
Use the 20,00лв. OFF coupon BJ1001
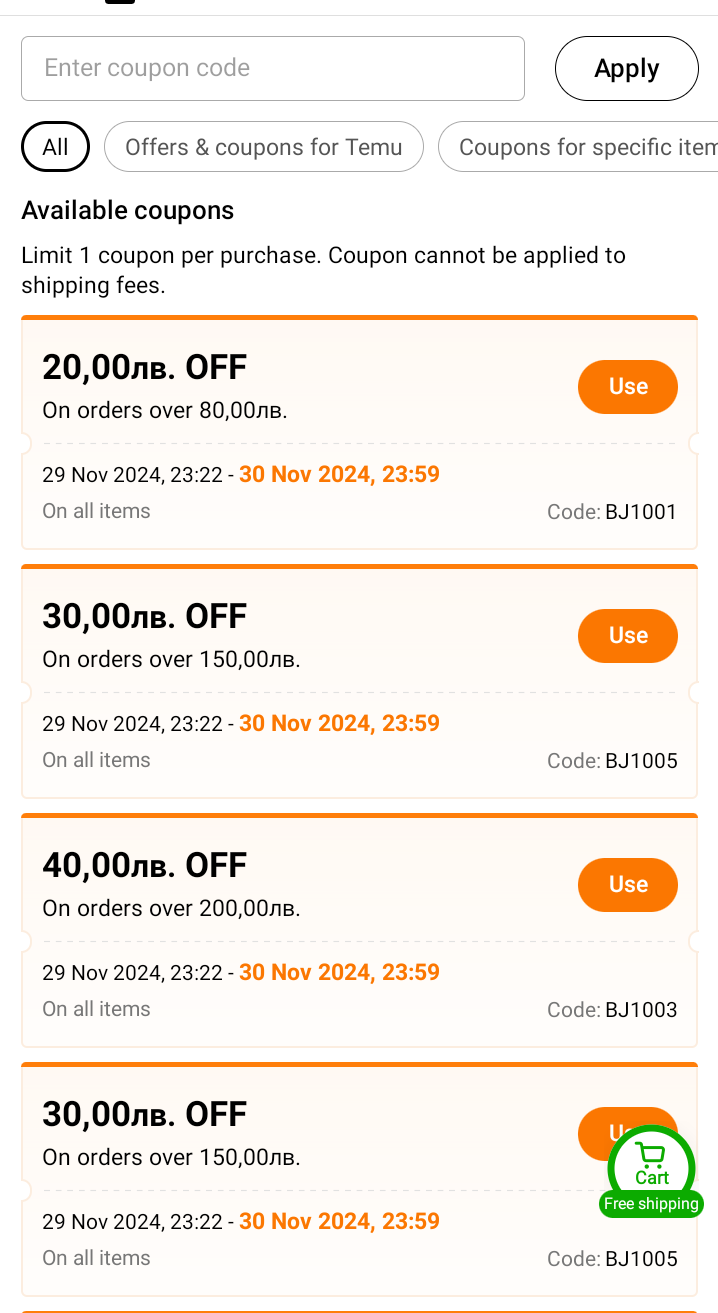627,387
